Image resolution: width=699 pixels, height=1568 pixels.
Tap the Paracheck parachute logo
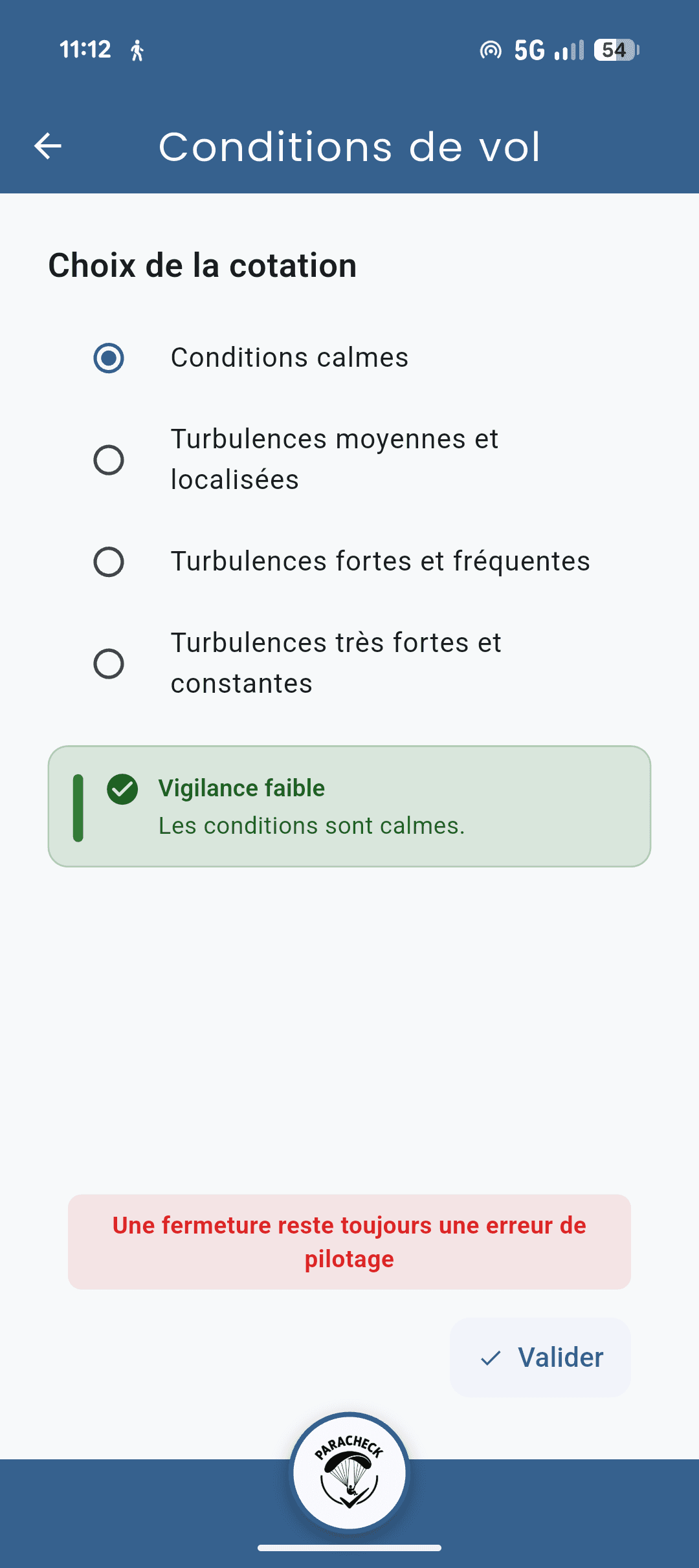(349, 1474)
